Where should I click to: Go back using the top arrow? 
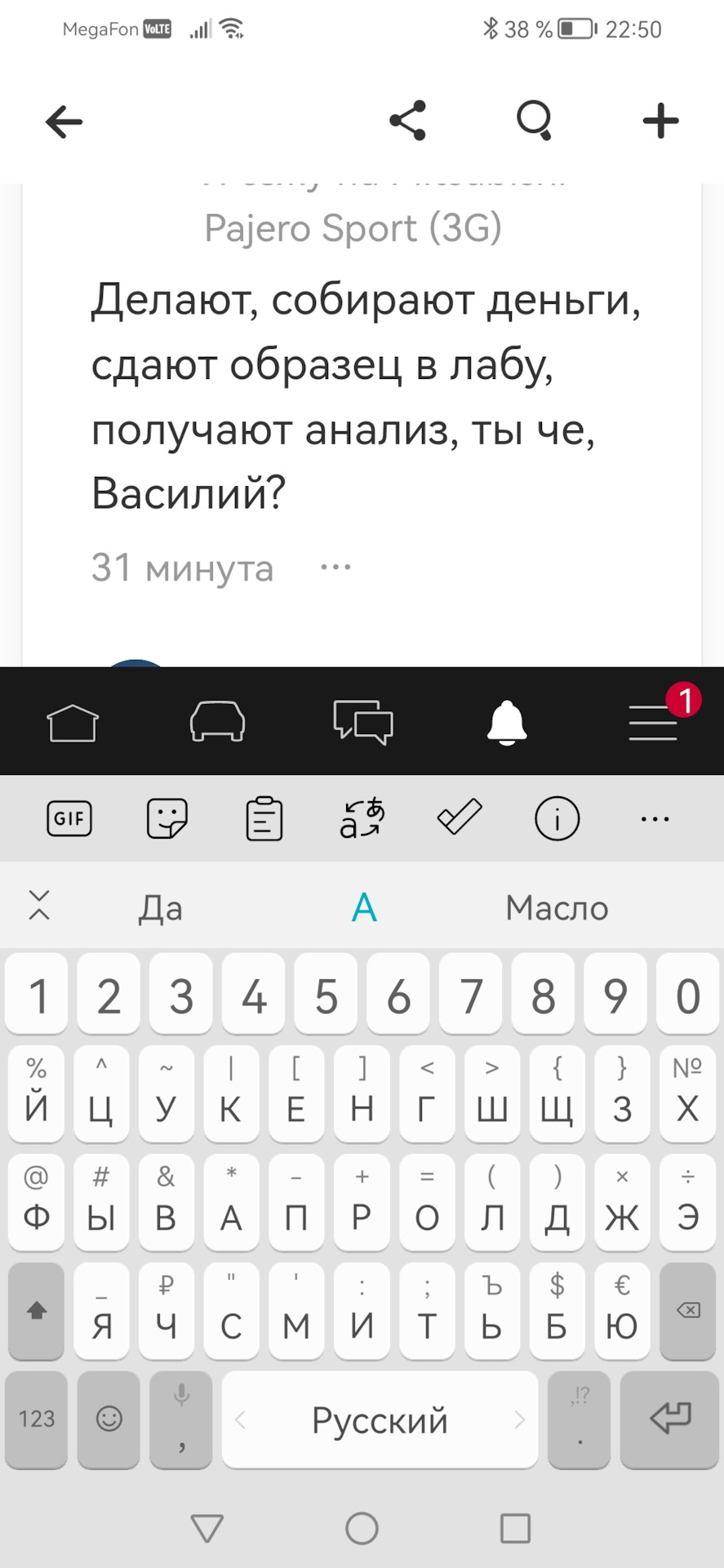[64, 122]
